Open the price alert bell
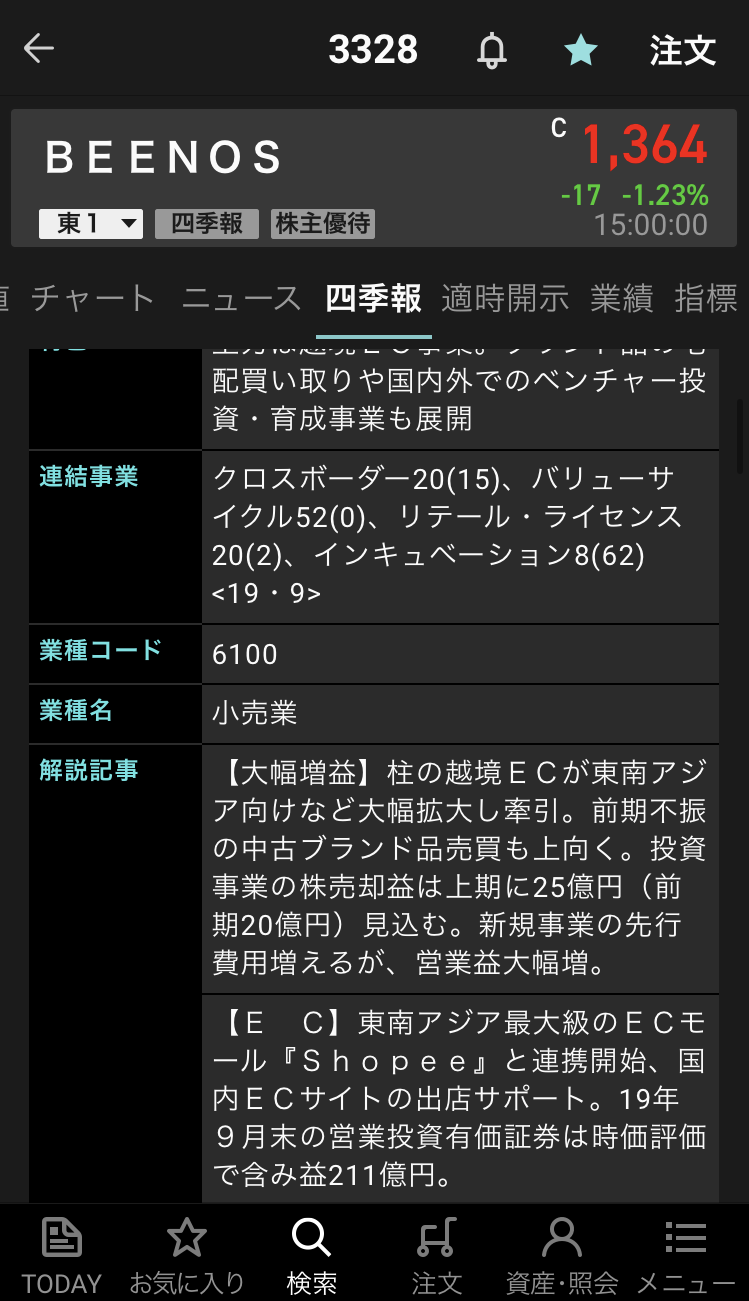Image resolution: width=749 pixels, height=1301 pixels. coord(491,49)
